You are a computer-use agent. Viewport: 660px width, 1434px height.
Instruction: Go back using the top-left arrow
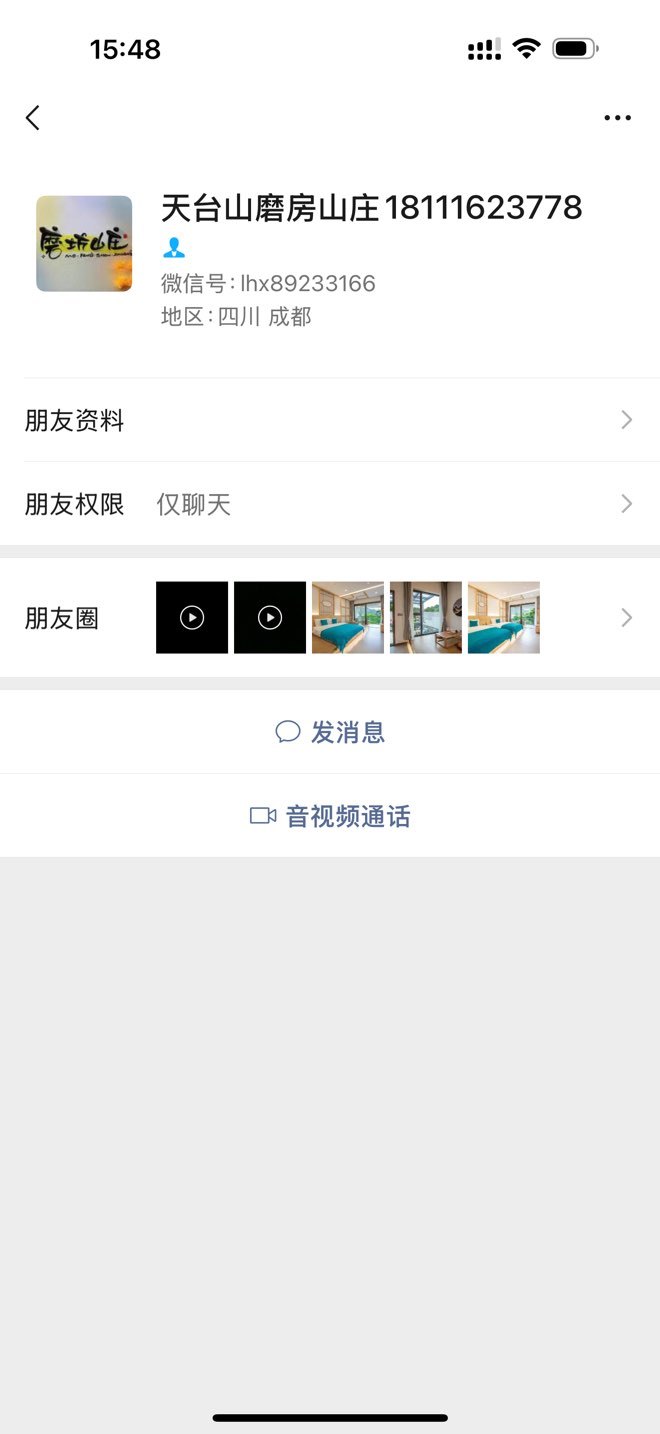tap(33, 118)
